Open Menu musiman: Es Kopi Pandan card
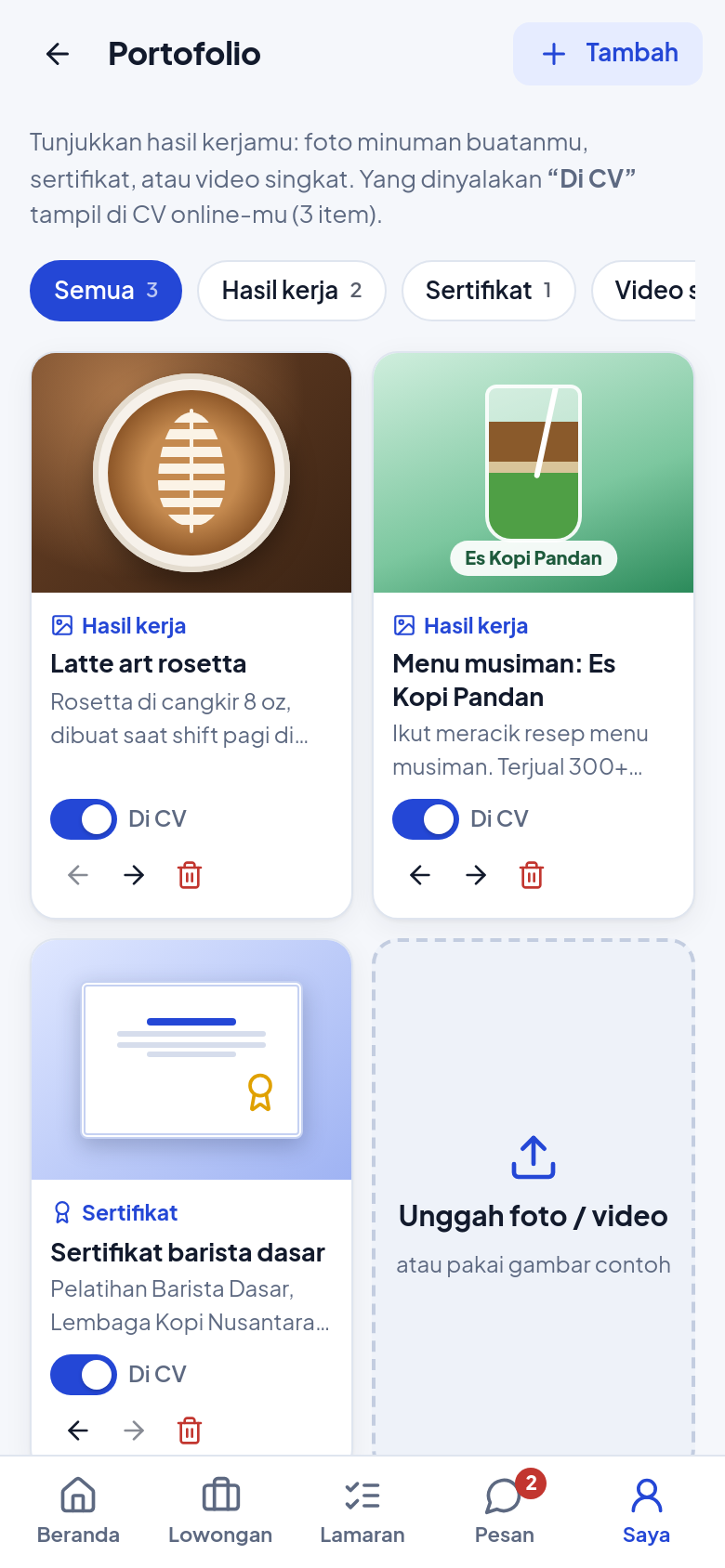The image size is (725, 1568). pos(534,635)
